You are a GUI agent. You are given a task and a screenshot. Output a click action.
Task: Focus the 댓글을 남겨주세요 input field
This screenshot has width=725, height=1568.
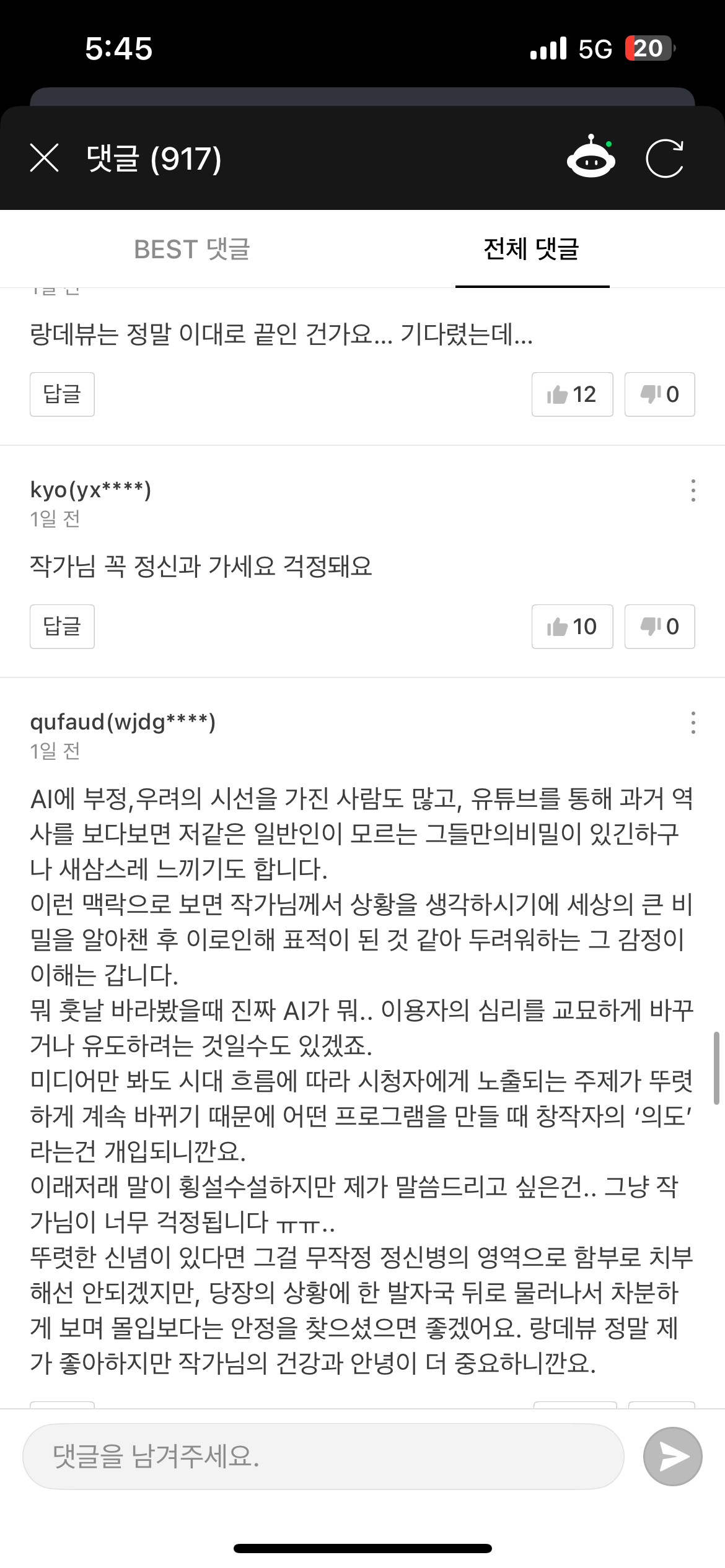[x=322, y=1457]
